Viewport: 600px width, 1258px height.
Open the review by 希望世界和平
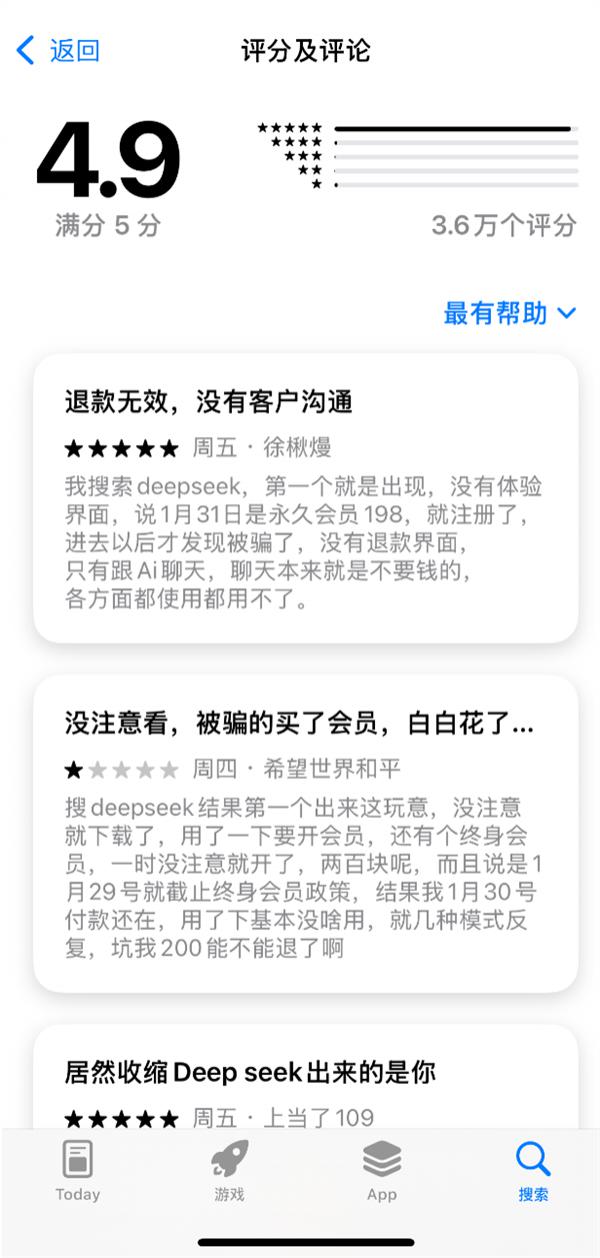(x=306, y=833)
